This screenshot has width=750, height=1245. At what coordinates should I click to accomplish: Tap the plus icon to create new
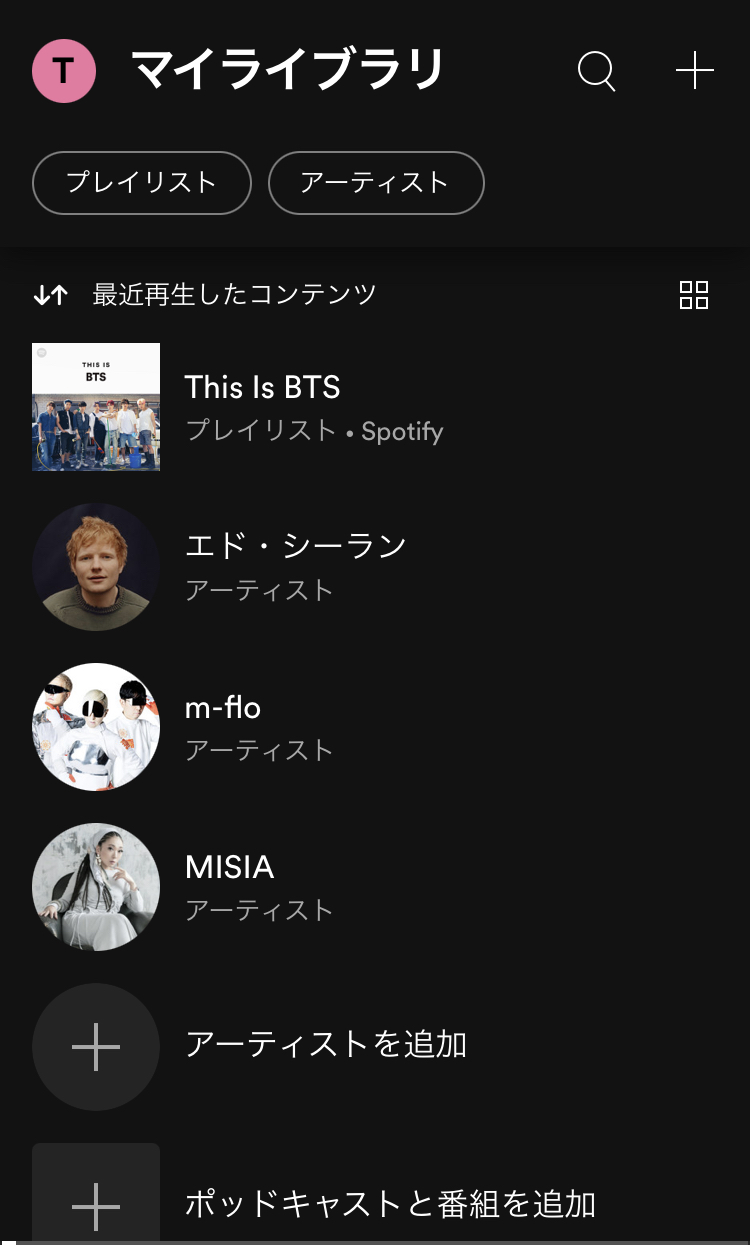click(x=694, y=71)
